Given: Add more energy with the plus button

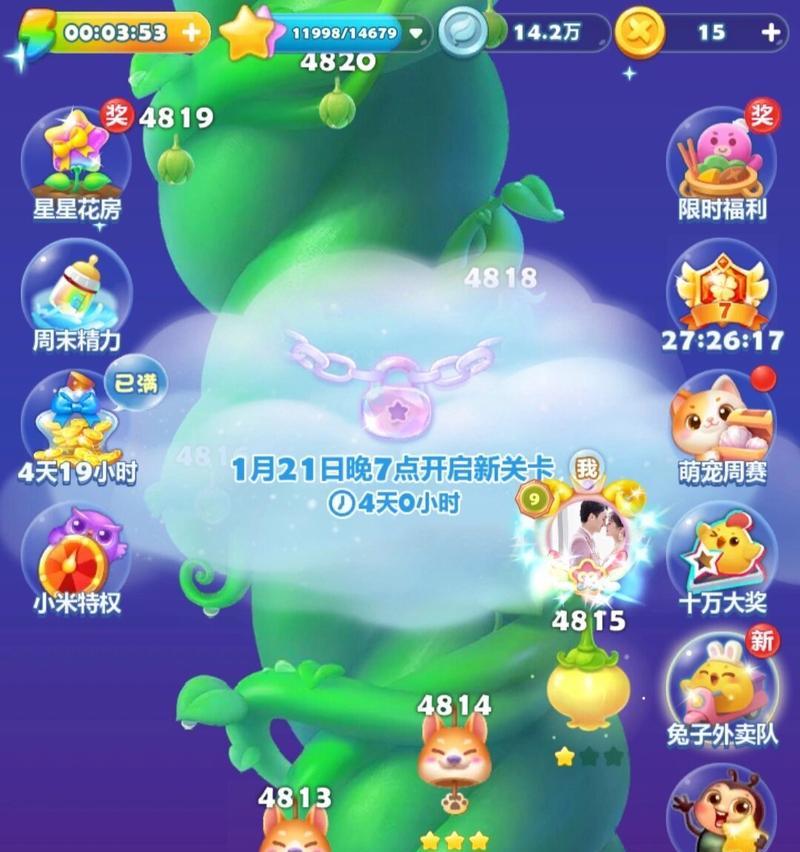Looking at the screenshot, I should click(191, 32).
